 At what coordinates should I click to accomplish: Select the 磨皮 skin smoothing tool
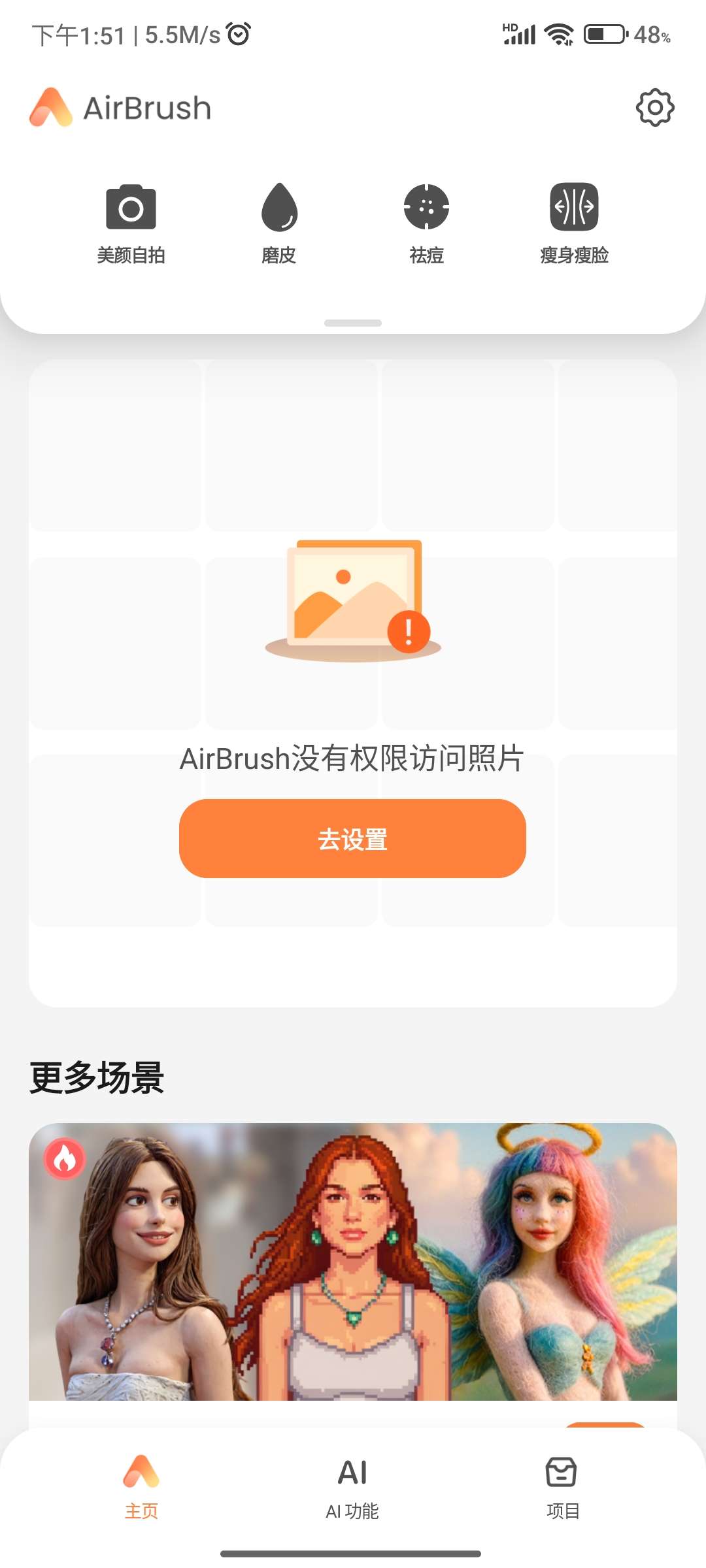(x=279, y=223)
